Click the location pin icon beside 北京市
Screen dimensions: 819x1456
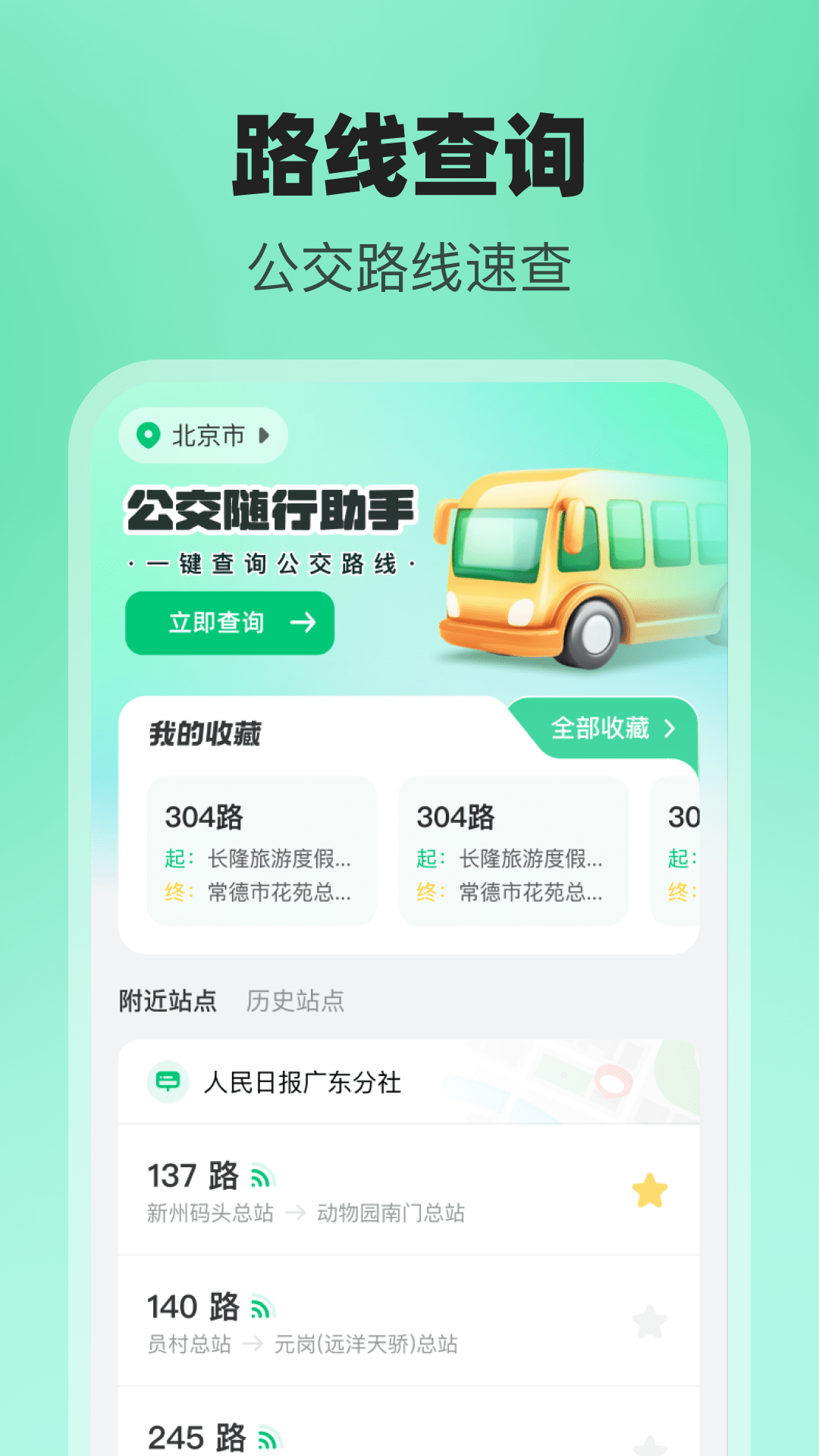[149, 435]
